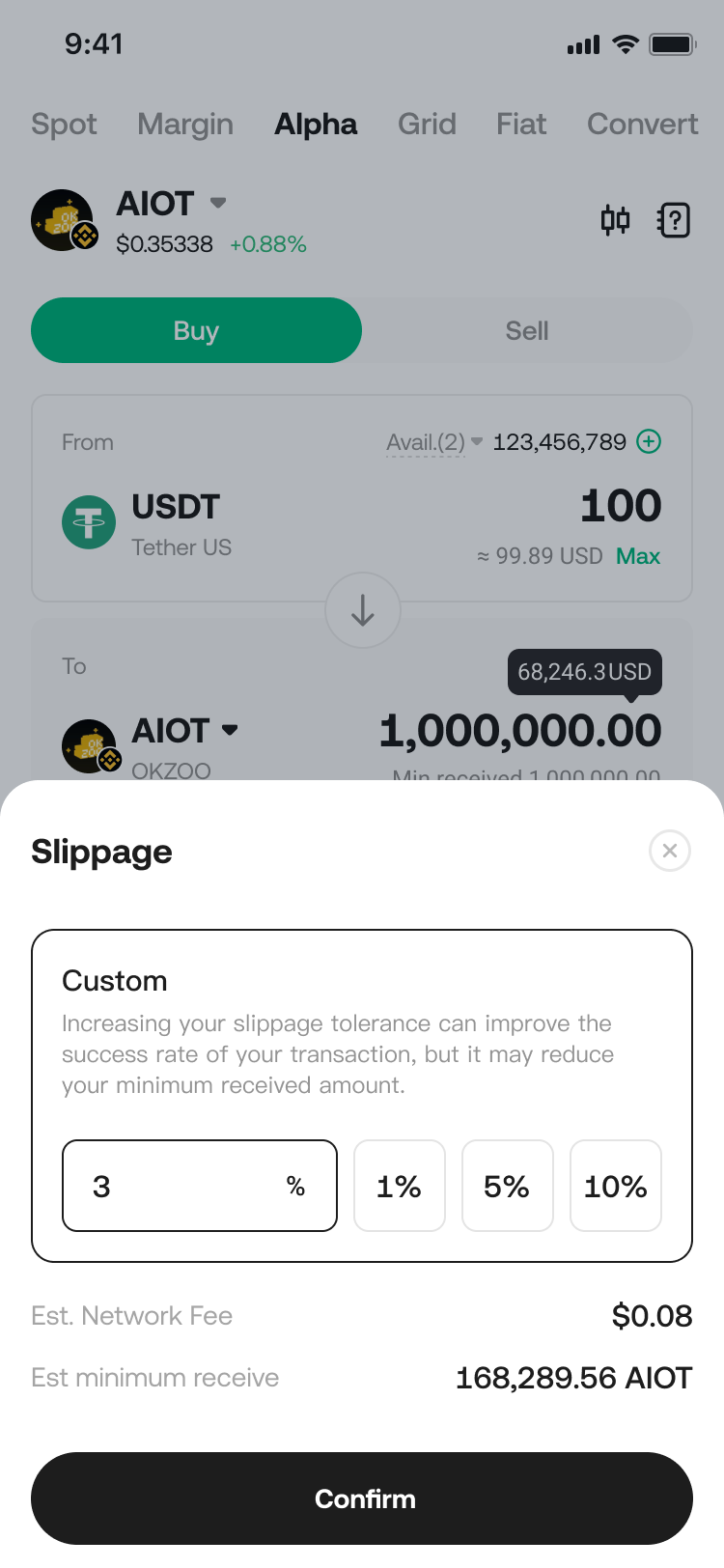Viewport: 724px width, 1568px height.
Task: Open the candlestick chart icon
Action: point(615,220)
